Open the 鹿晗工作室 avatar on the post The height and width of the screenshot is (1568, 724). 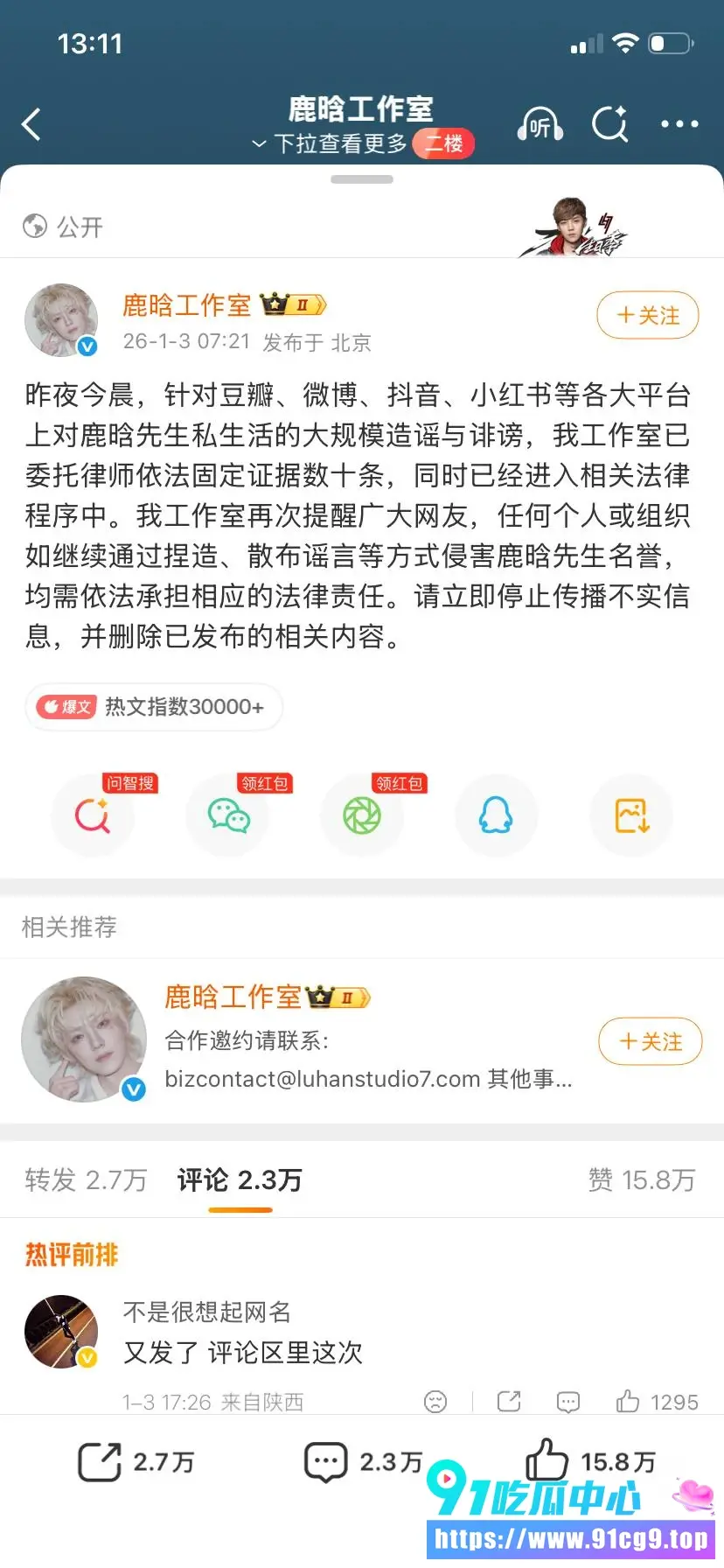pyautogui.click(x=61, y=320)
